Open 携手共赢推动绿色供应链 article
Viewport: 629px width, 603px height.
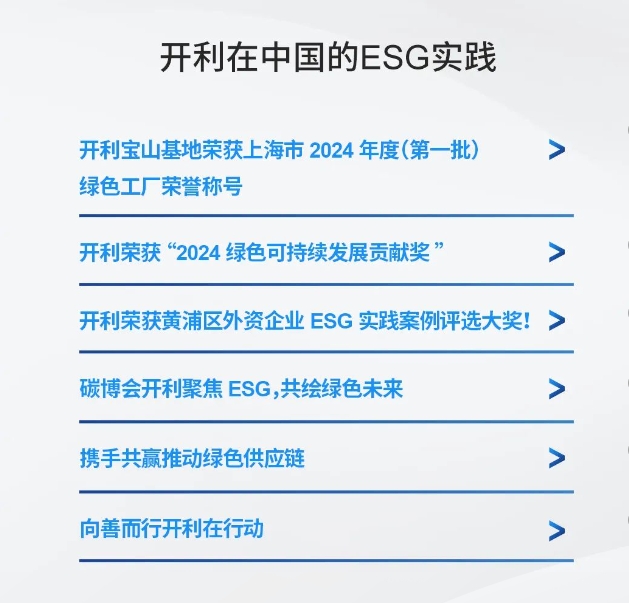point(192,459)
